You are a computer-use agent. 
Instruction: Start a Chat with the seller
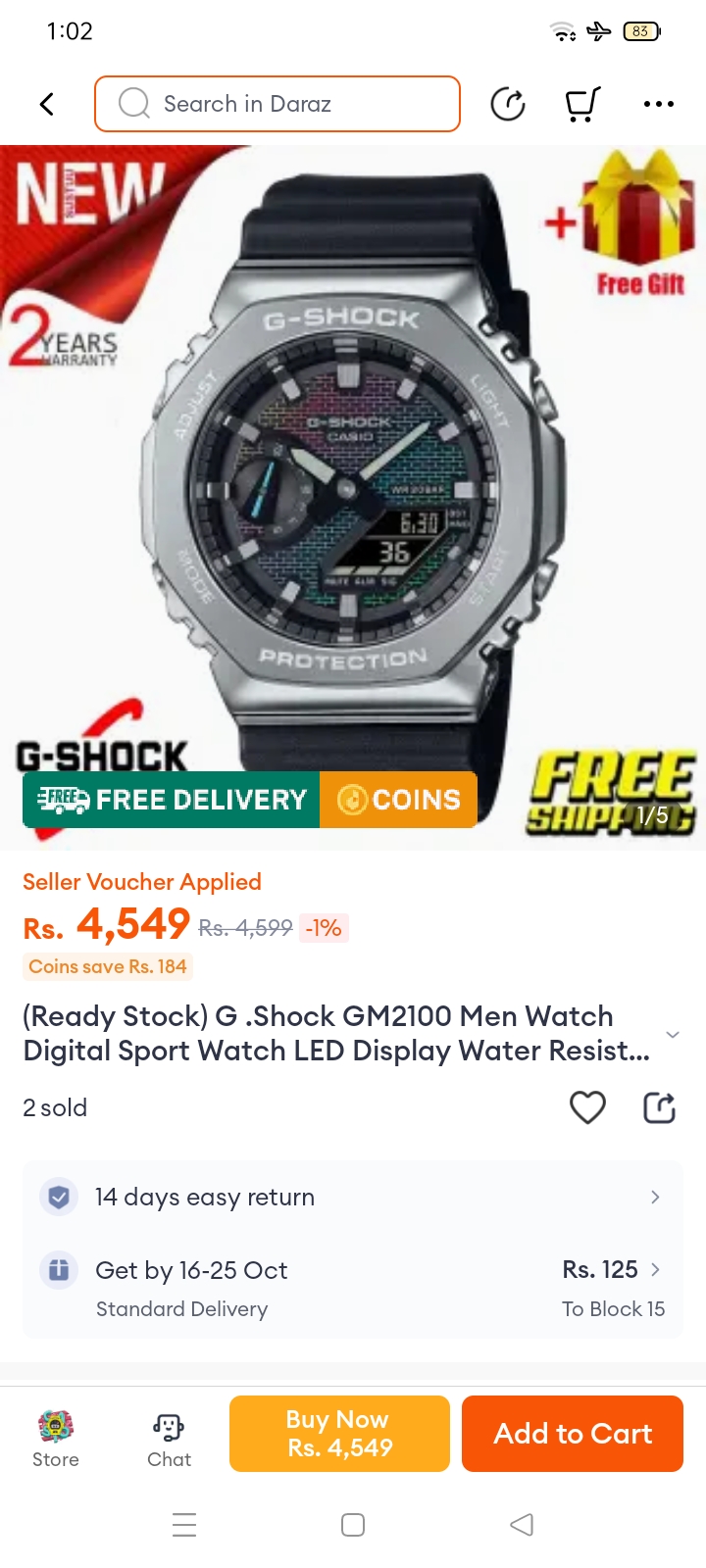coord(169,1437)
